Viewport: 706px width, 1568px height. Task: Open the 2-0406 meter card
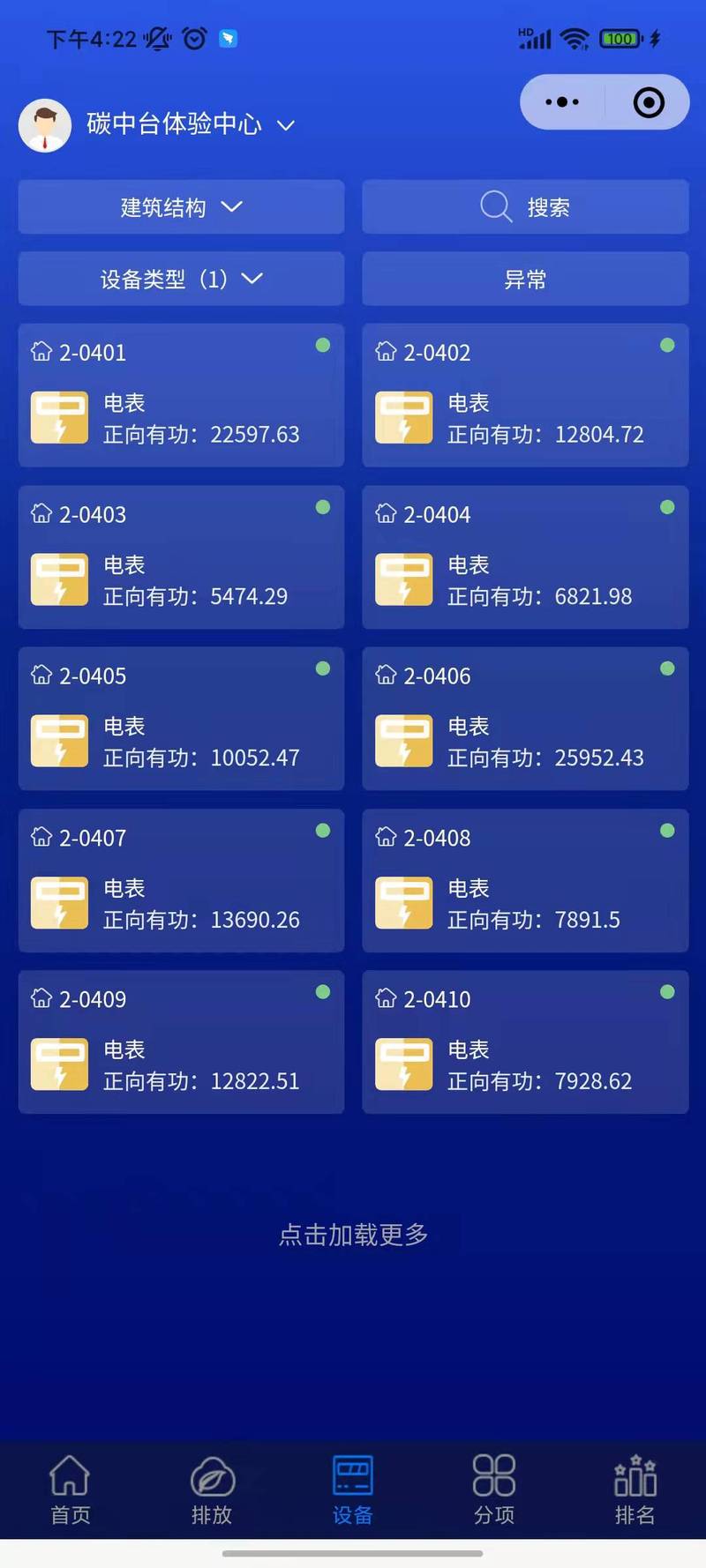click(525, 719)
